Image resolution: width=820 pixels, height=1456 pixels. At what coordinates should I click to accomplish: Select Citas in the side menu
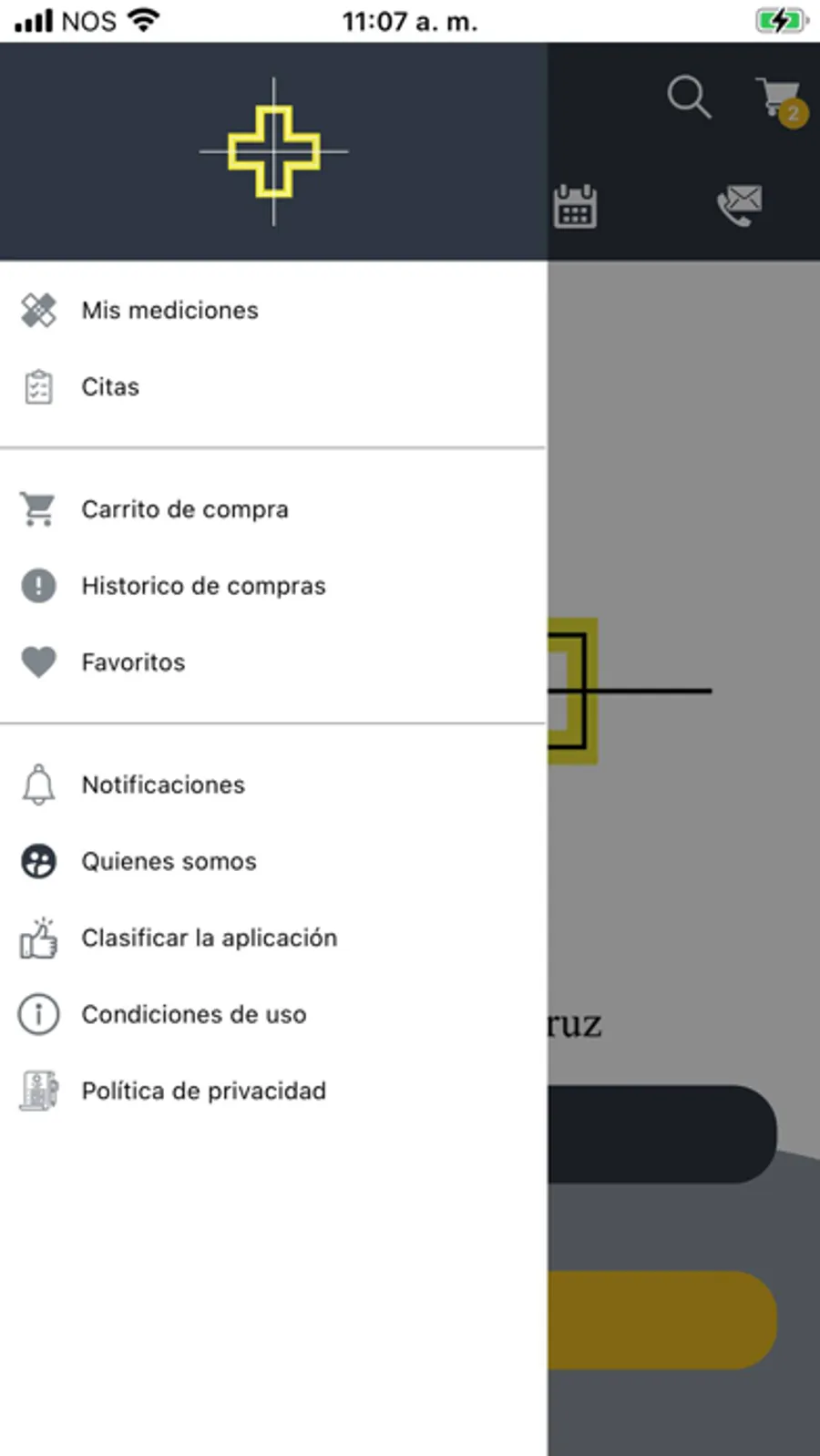110,386
